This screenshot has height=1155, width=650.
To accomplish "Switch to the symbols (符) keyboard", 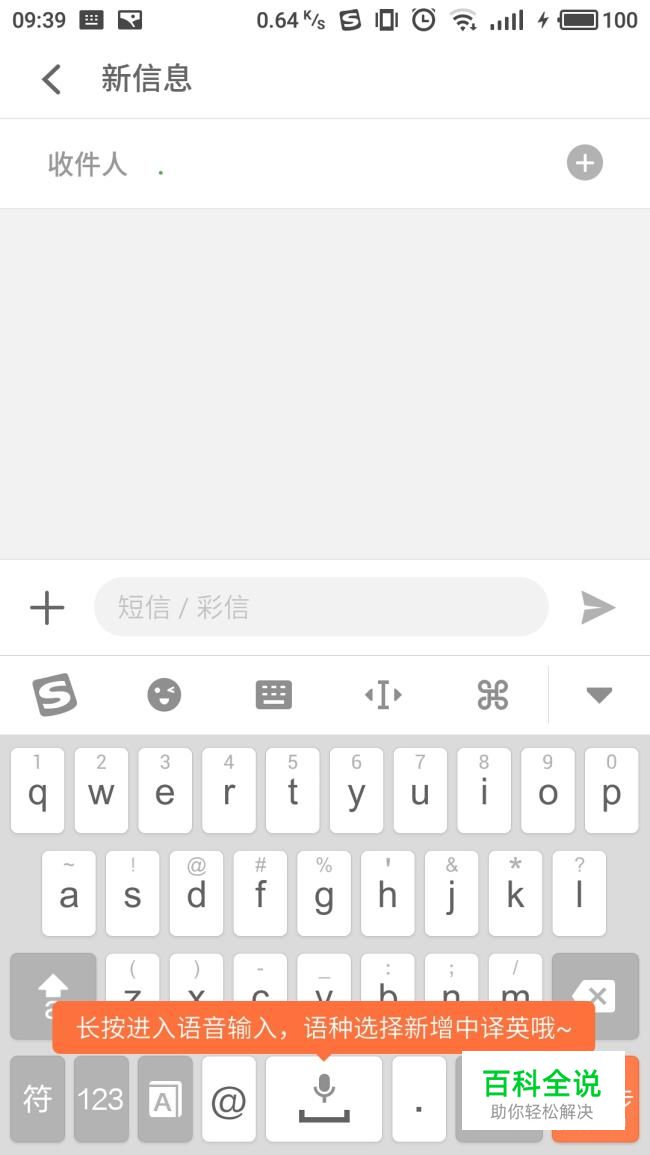I will click(x=37, y=1100).
